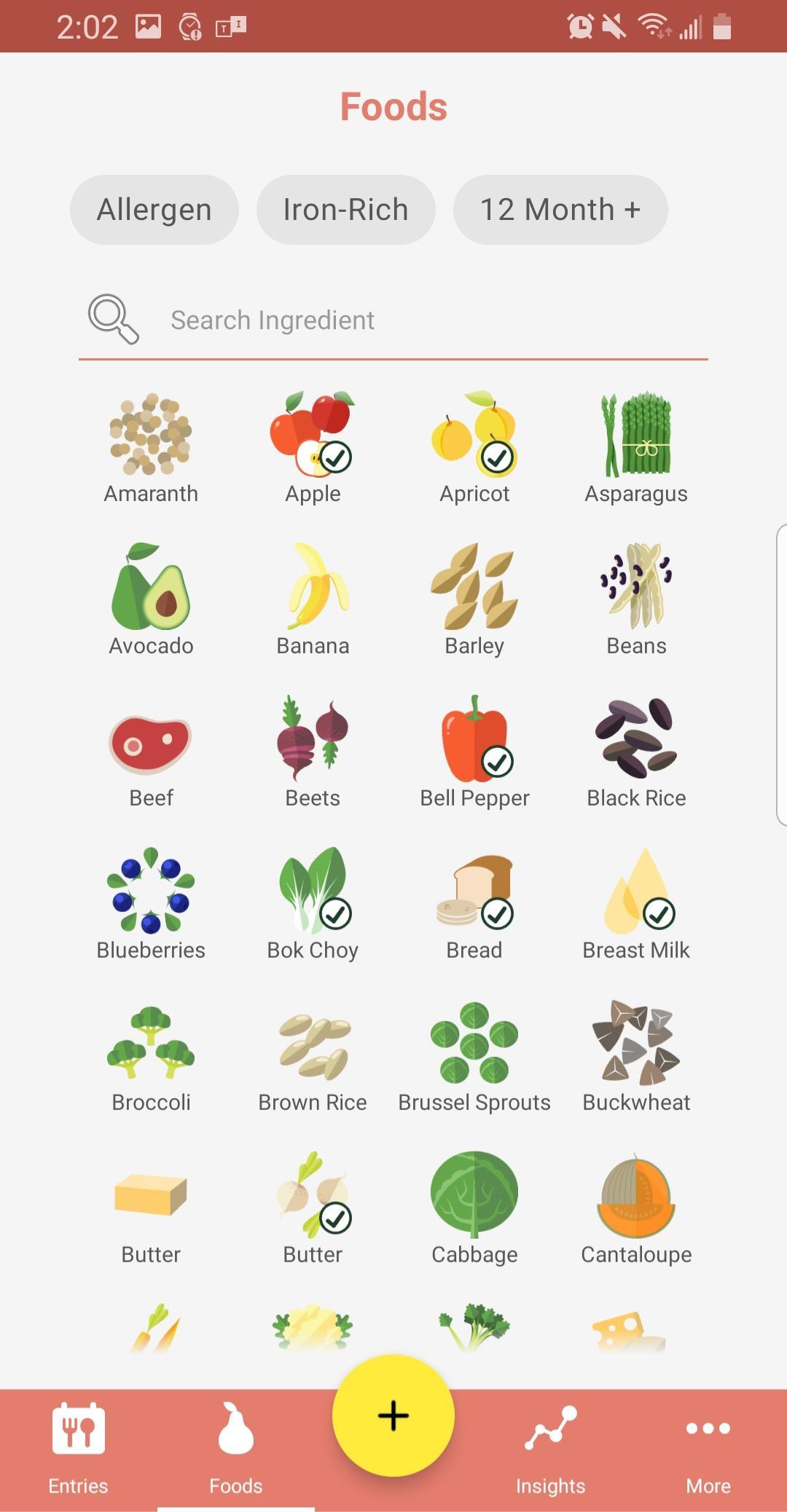This screenshot has width=787, height=1512.
Task: Select the Iron-Rich filter chip
Action: [x=345, y=210]
